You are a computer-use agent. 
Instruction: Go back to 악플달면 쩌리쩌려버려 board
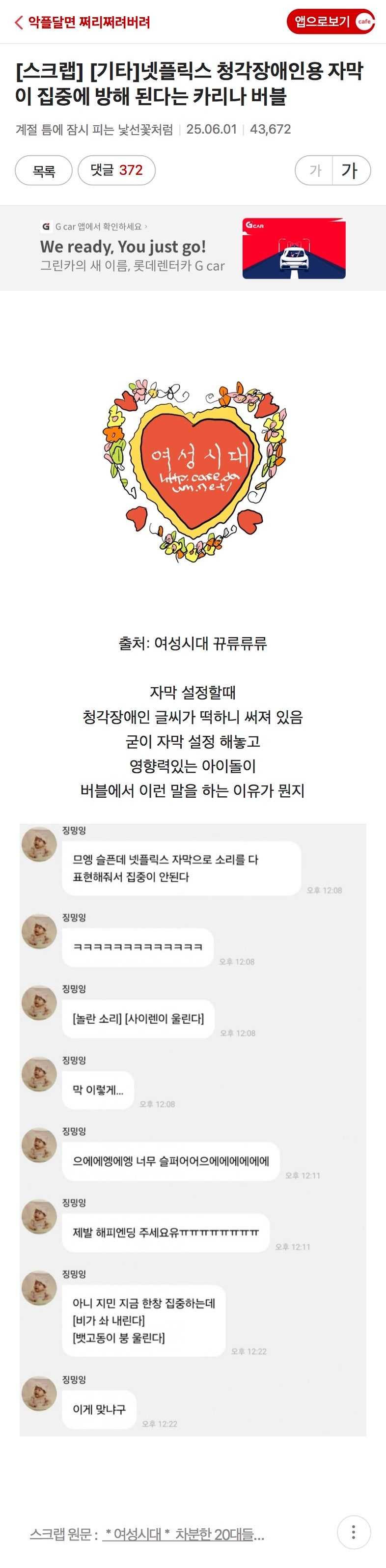[x=82, y=23]
